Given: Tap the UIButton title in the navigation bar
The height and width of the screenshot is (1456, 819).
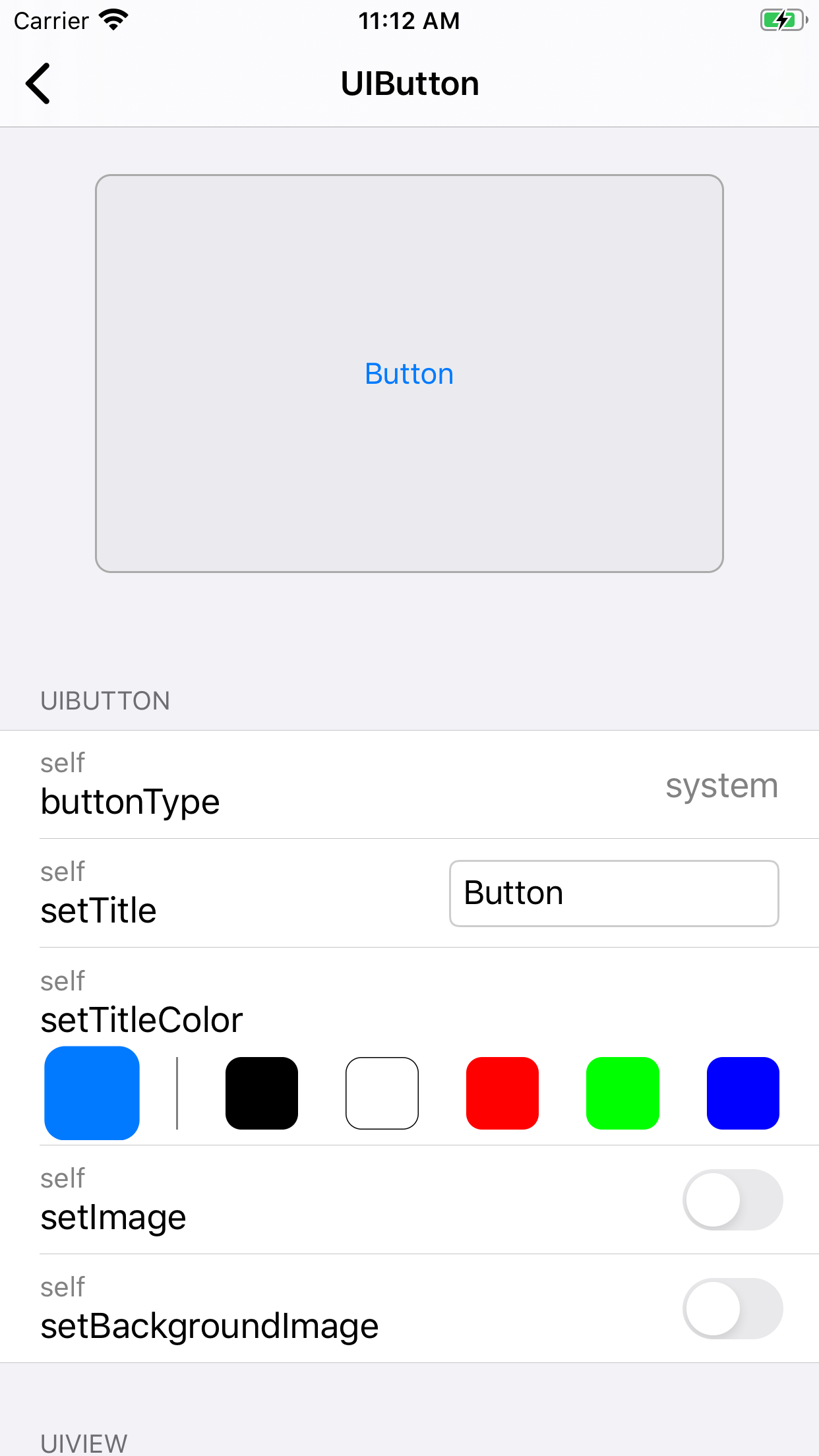Looking at the screenshot, I should click(x=409, y=82).
